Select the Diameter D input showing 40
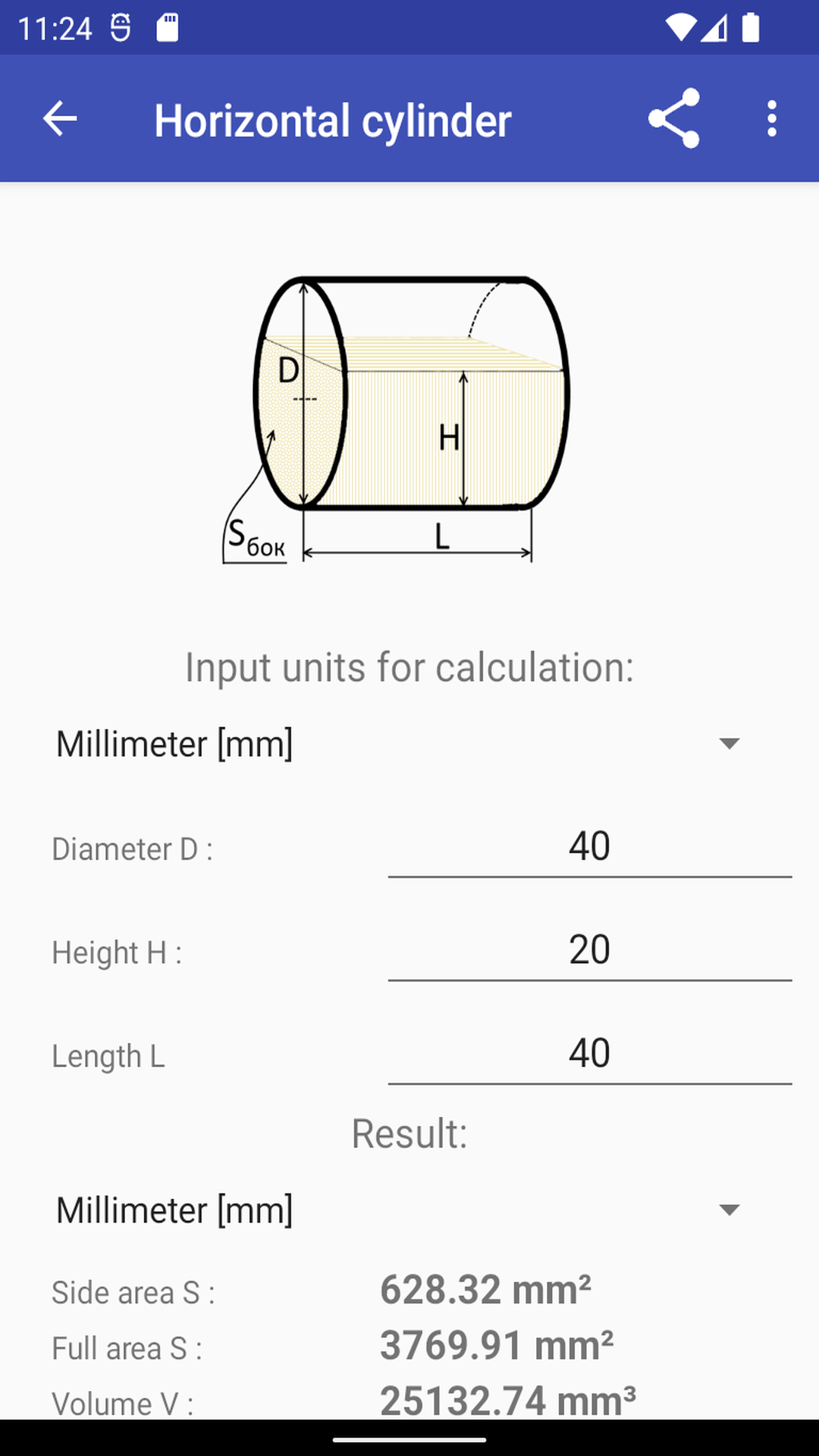The height and width of the screenshot is (1456, 819). click(590, 846)
